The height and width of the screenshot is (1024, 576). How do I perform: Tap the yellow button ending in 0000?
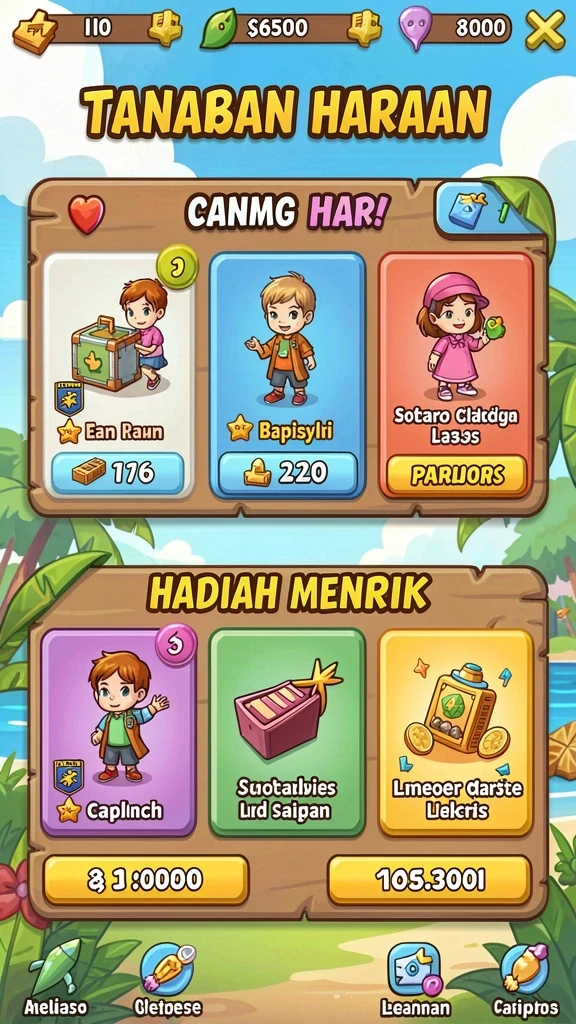146,880
